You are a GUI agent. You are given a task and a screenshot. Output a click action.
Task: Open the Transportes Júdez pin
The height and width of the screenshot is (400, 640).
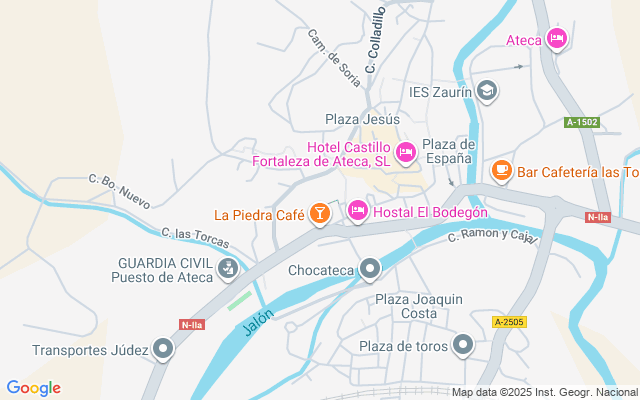(x=163, y=350)
